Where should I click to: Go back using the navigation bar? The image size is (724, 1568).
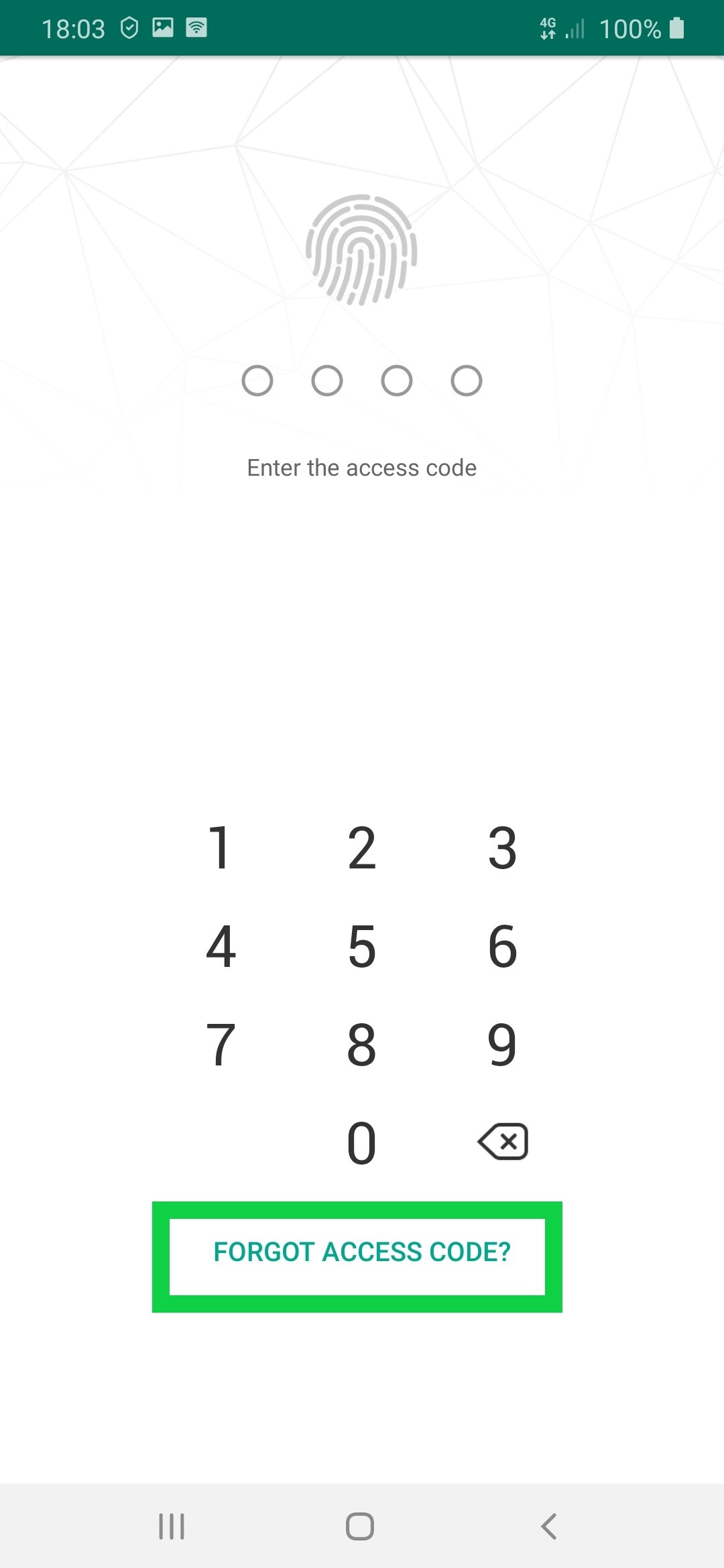click(548, 1526)
